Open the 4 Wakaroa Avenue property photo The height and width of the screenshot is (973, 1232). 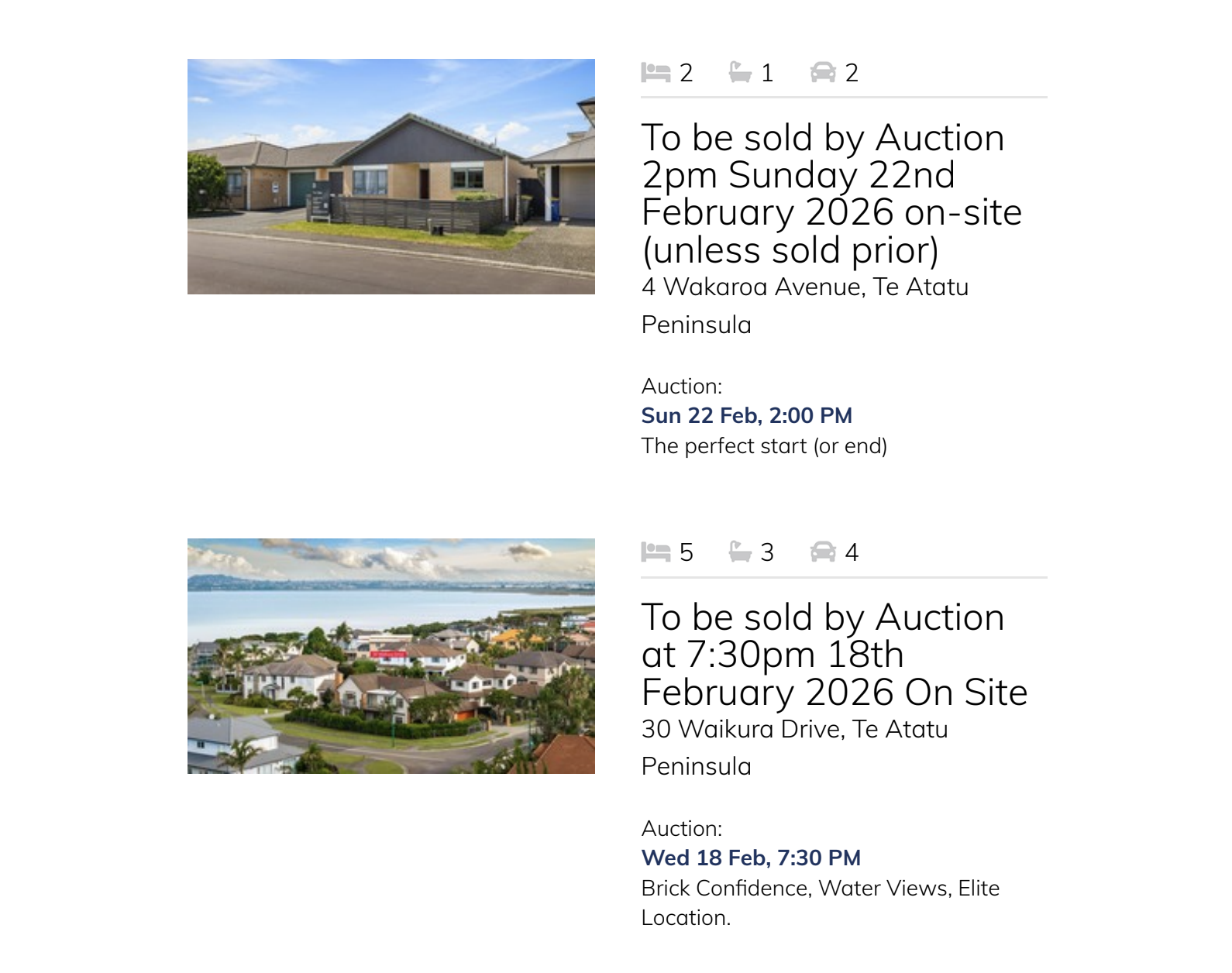pyautogui.click(x=391, y=177)
